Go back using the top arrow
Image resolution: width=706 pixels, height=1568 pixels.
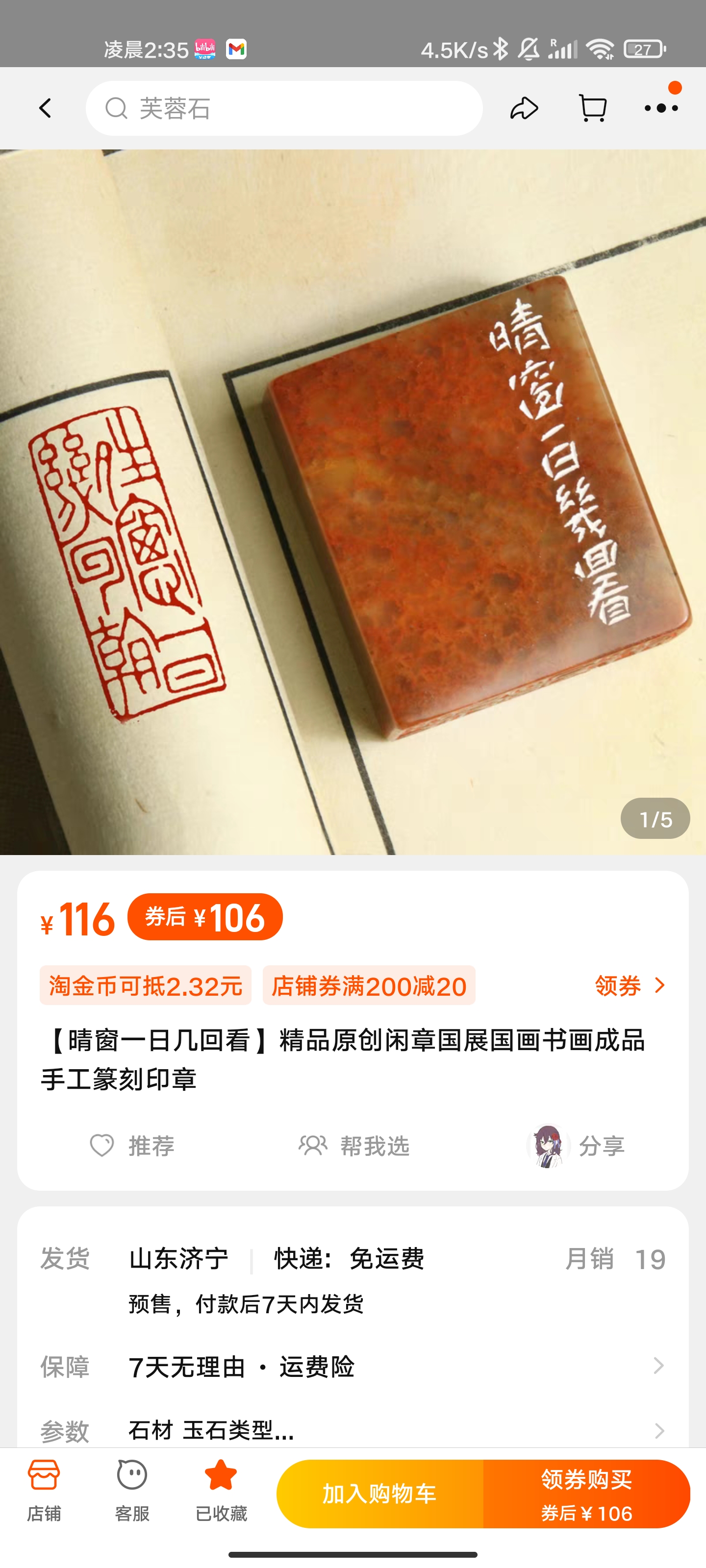(x=45, y=108)
